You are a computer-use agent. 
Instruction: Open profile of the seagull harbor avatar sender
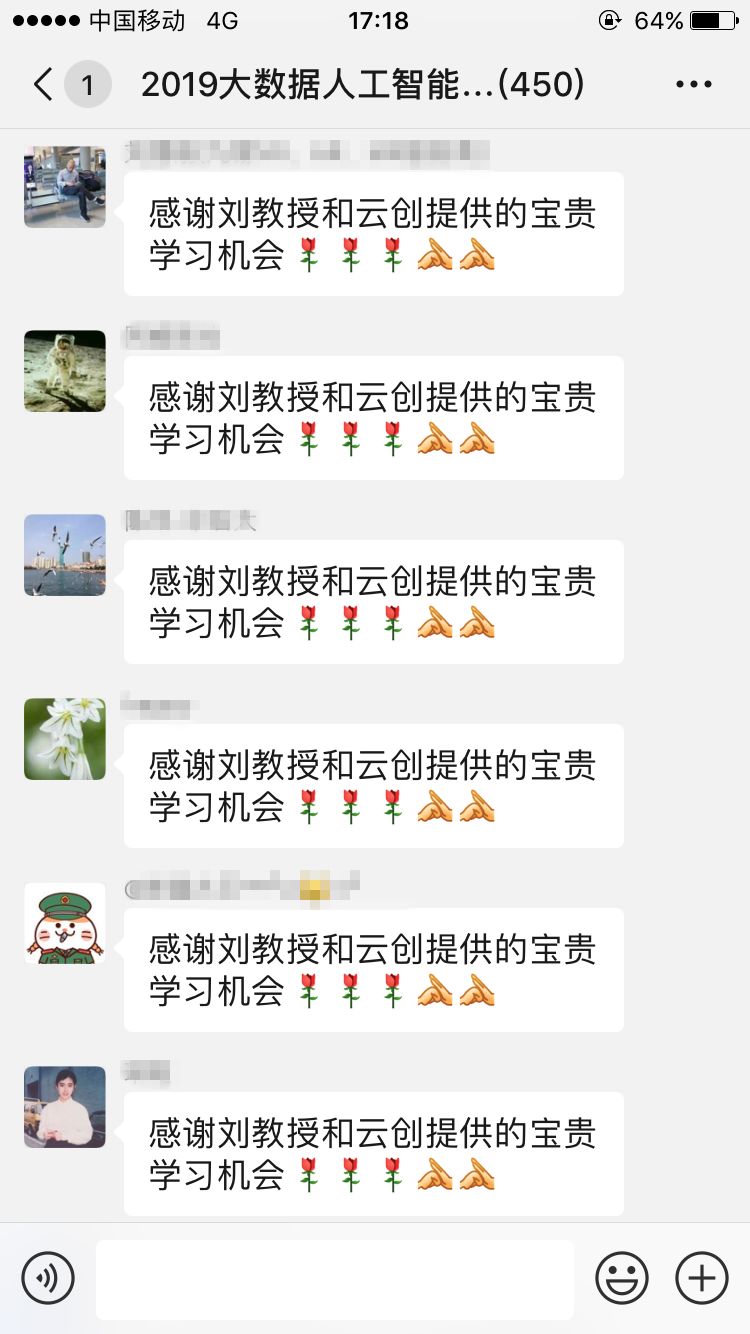tap(65, 555)
